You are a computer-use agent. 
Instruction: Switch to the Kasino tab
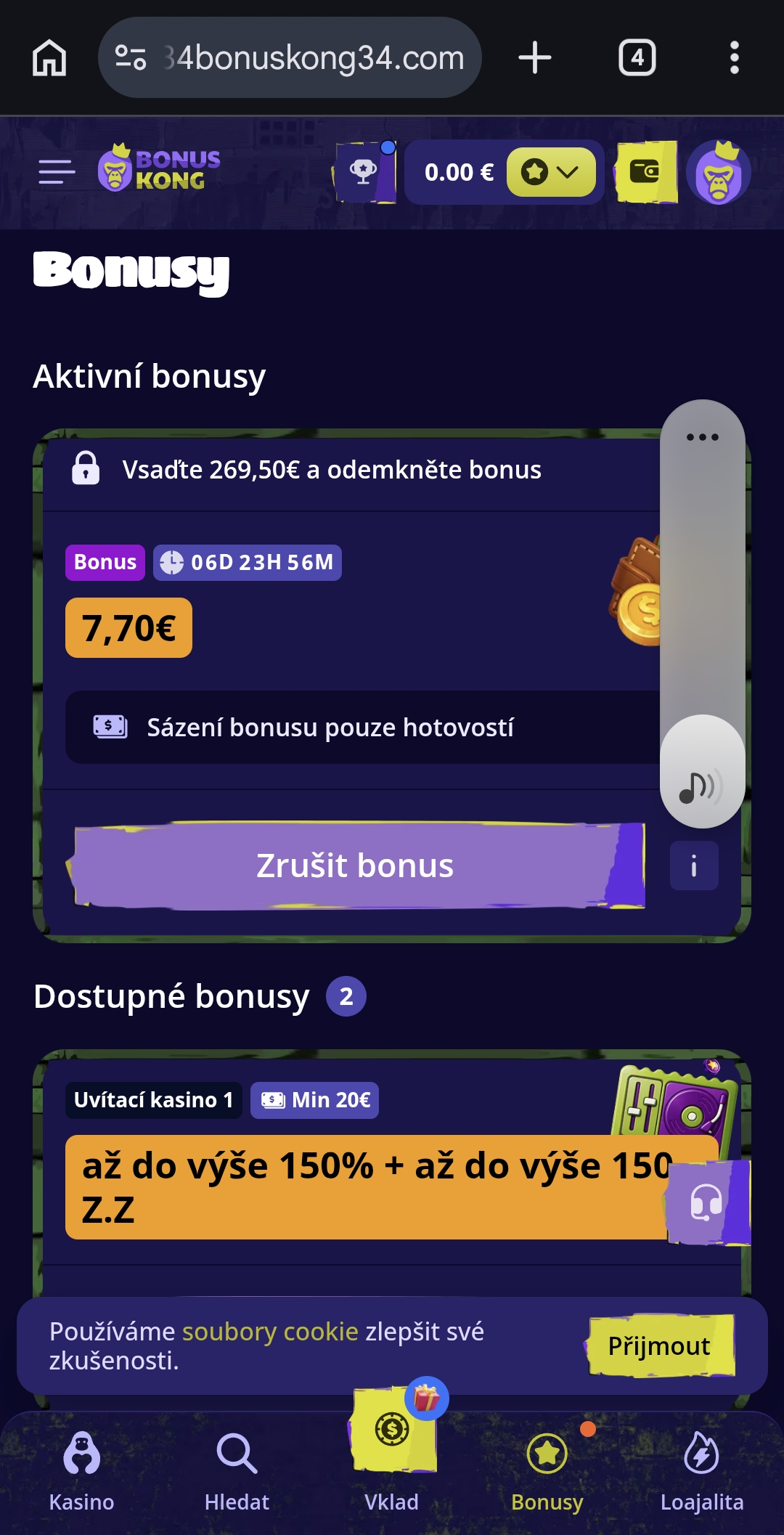tap(81, 1471)
